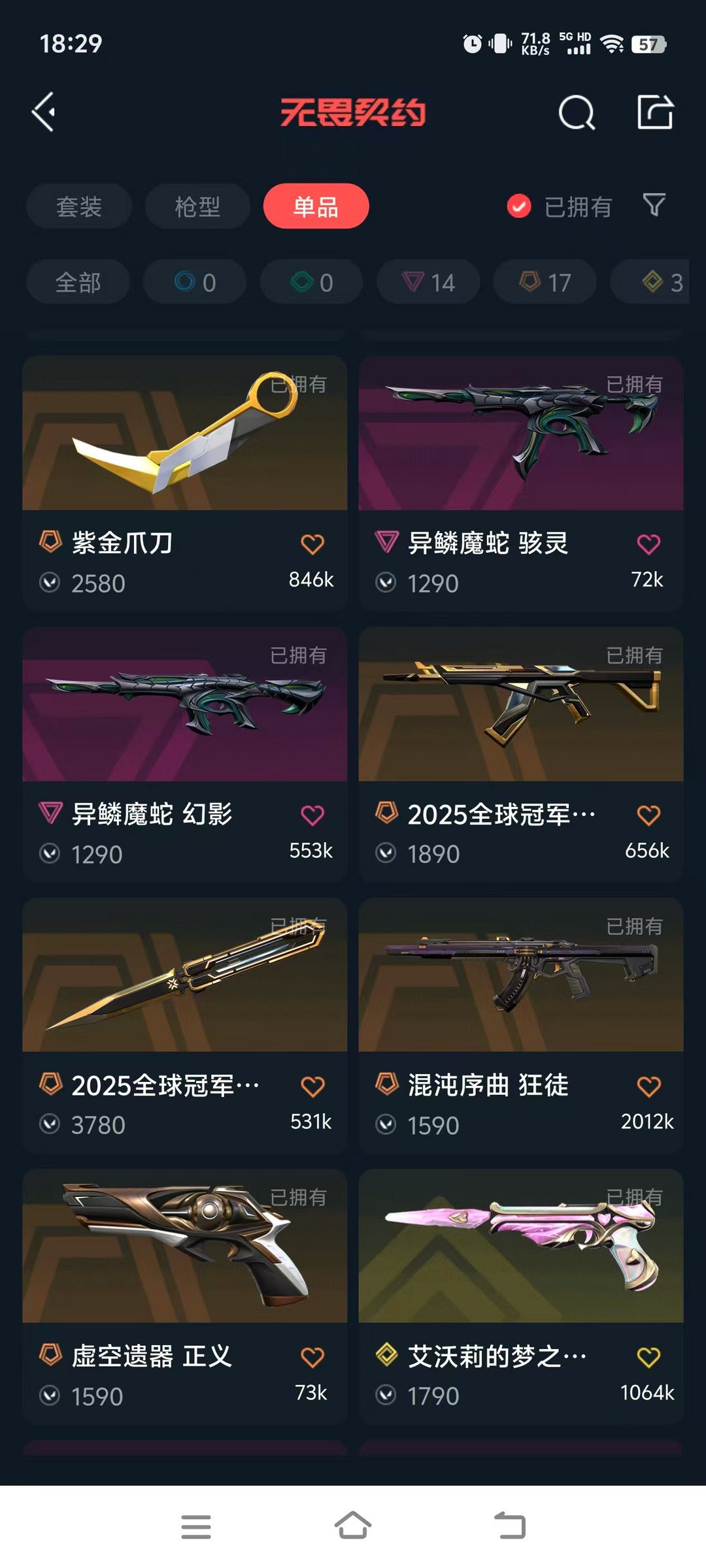
Task: Like the 异鳞魔蛇 骇灵 skin
Action: point(648,544)
